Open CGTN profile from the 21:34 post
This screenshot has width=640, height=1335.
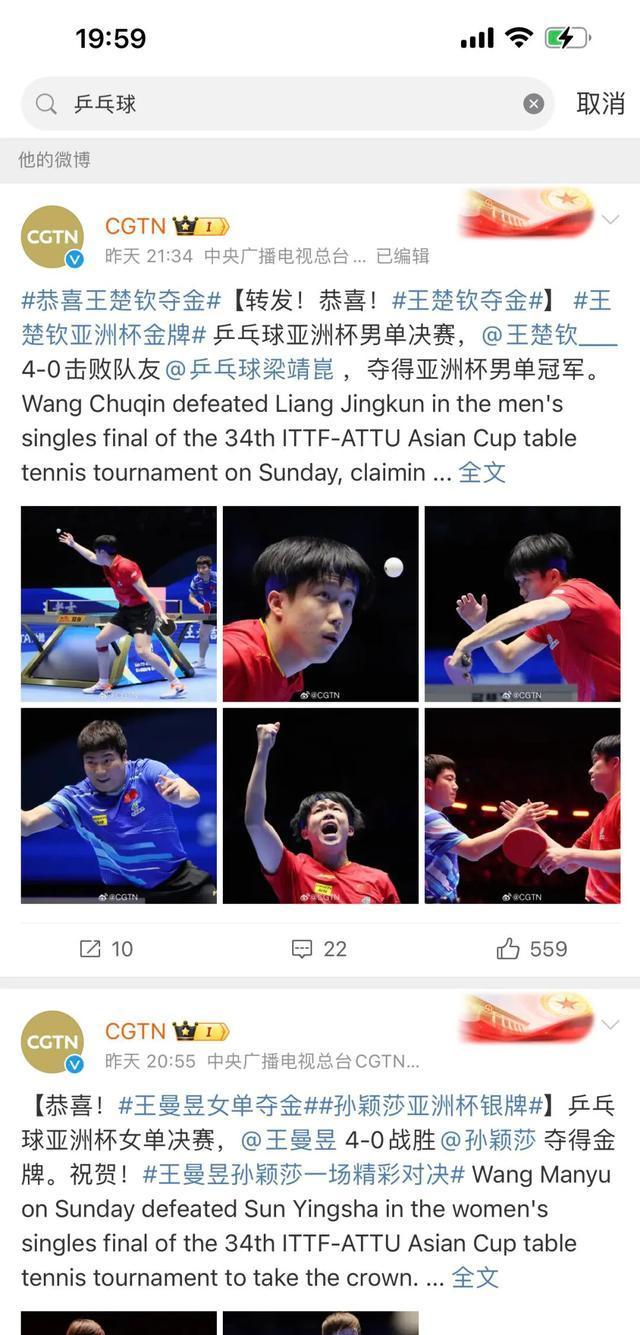52,237
